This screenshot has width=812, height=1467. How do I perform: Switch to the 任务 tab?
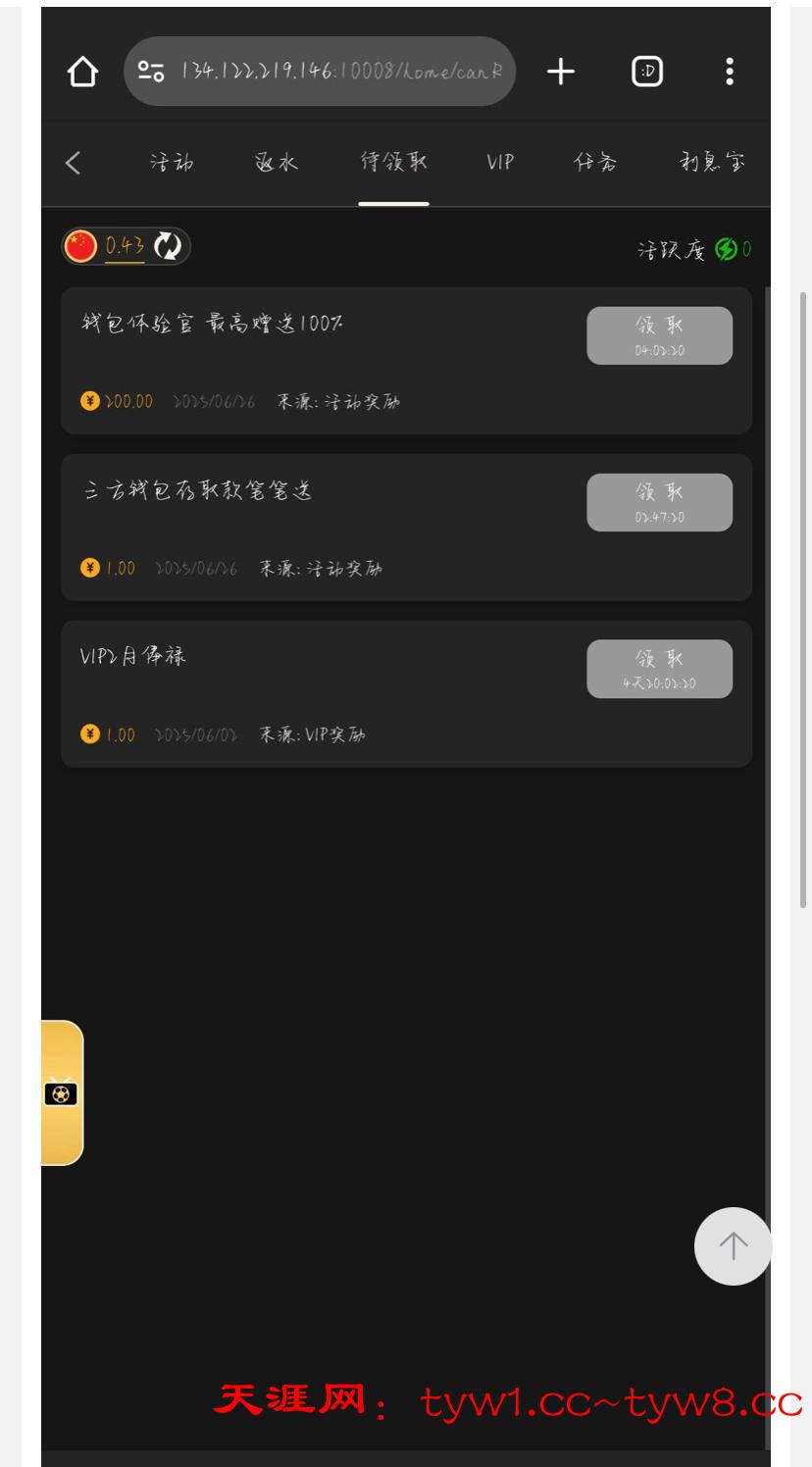[x=595, y=163]
